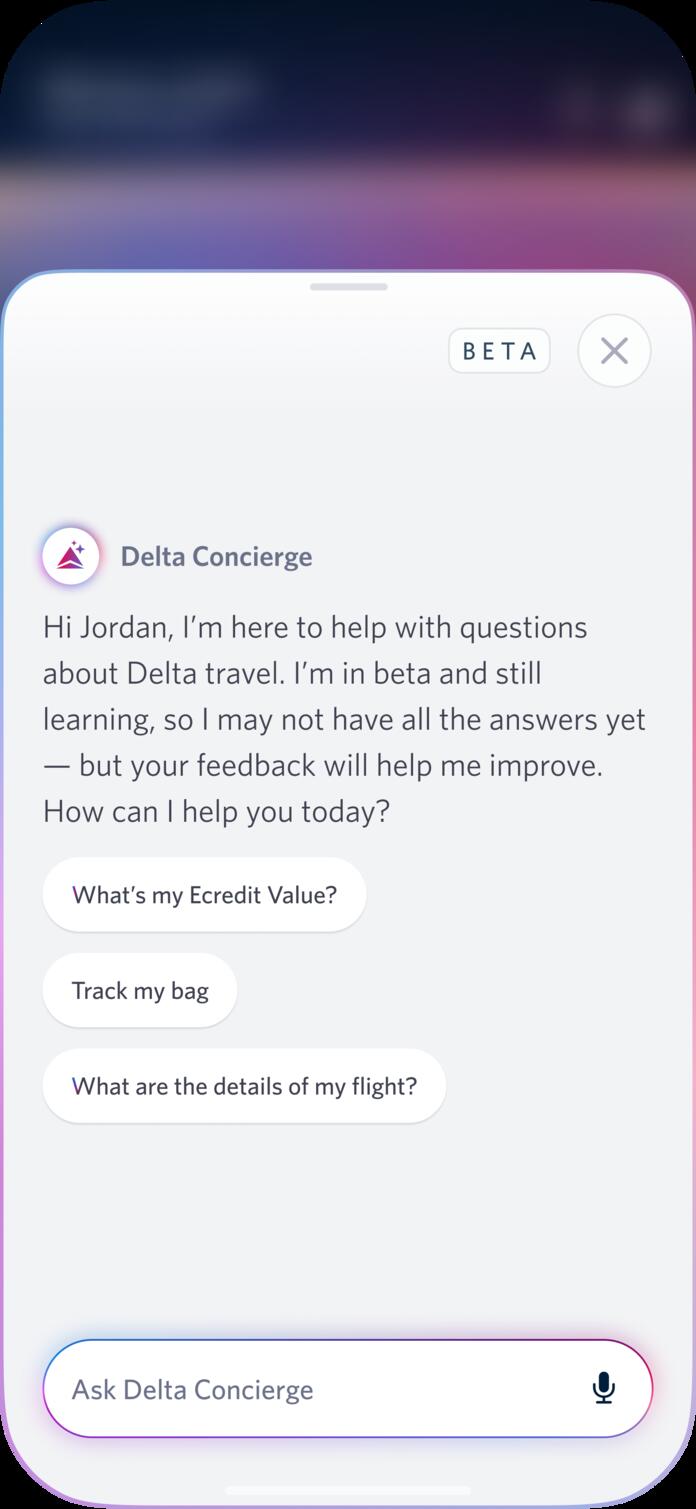Image resolution: width=696 pixels, height=1509 pixels.
Task: Choose the 'Track my bag' suggestion
Action: pyautogui.click(x=140, y=990)
